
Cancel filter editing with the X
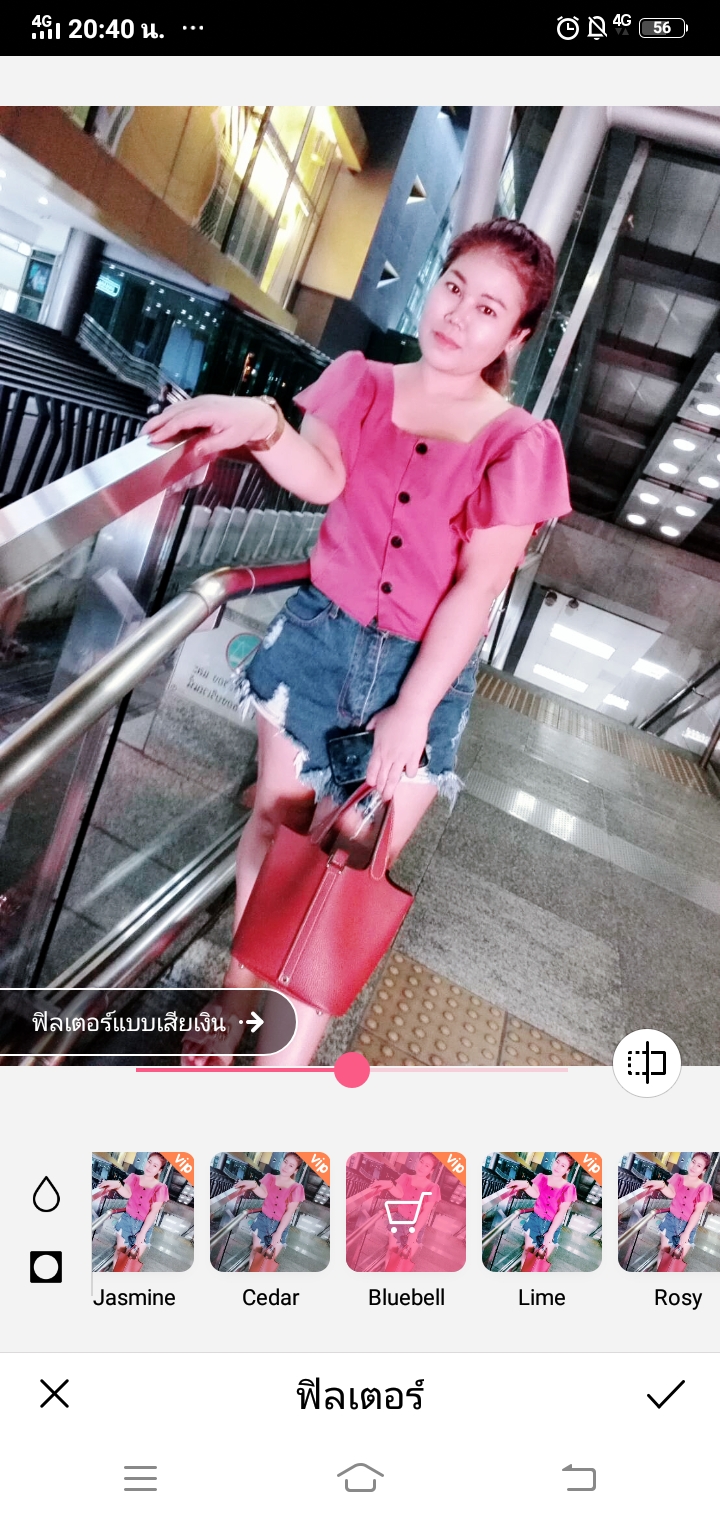(54, 1393)
